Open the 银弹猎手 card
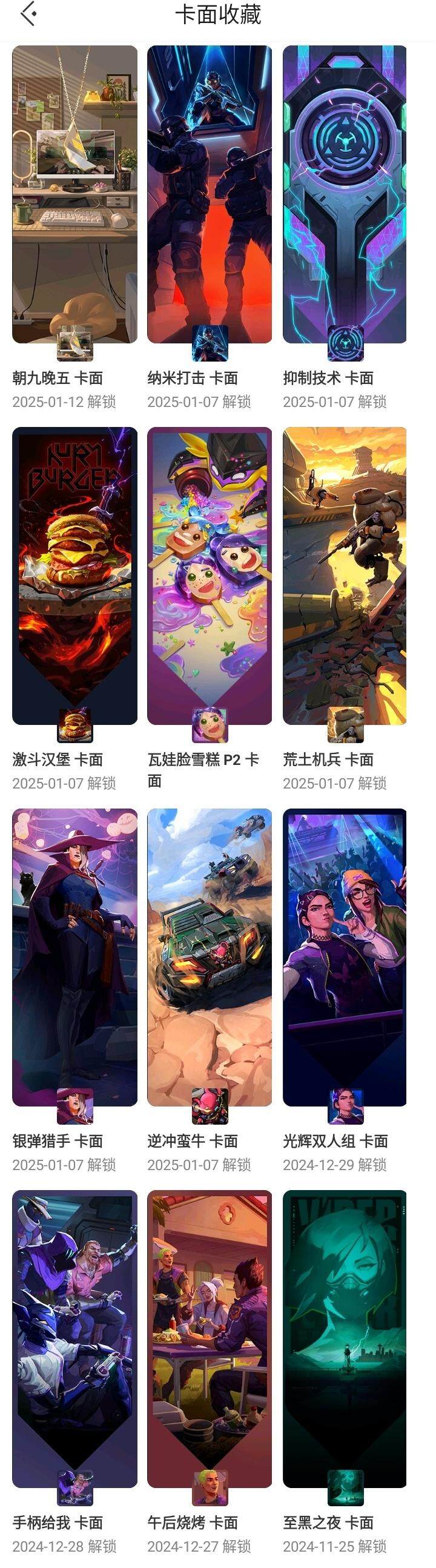Viewport: 436px width, 1568px height. tap(75, 957)
